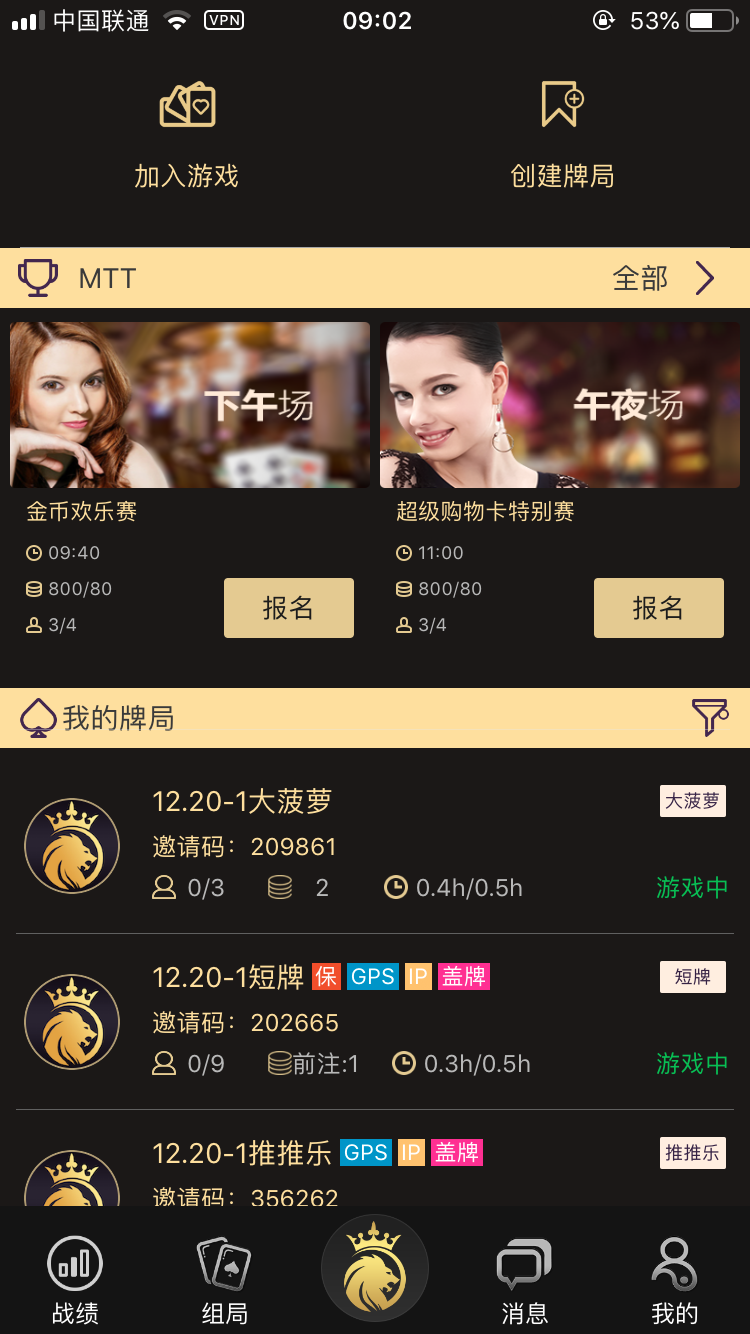Tap the center lion crown button
Viewport: 750px width, 1334px height.
(375, 1270)
